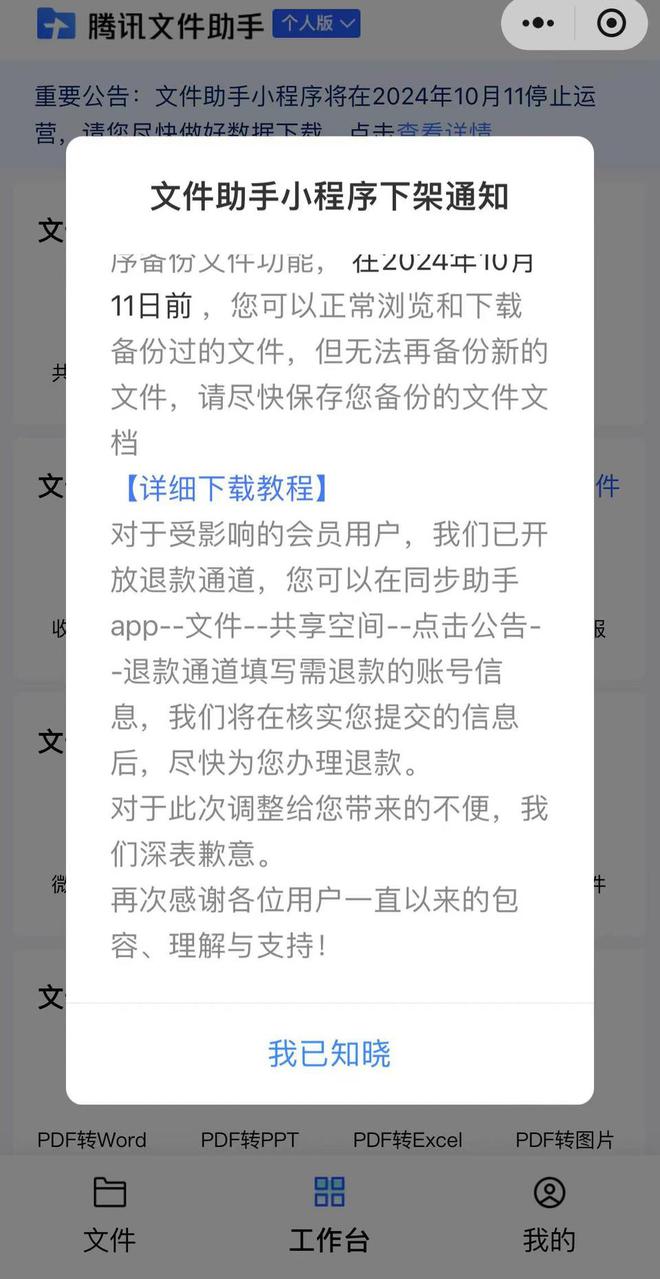Screen dimensions: 660x1279
Task: Open the PDF转Excel tool
Action: click(x=408, y=1139)
